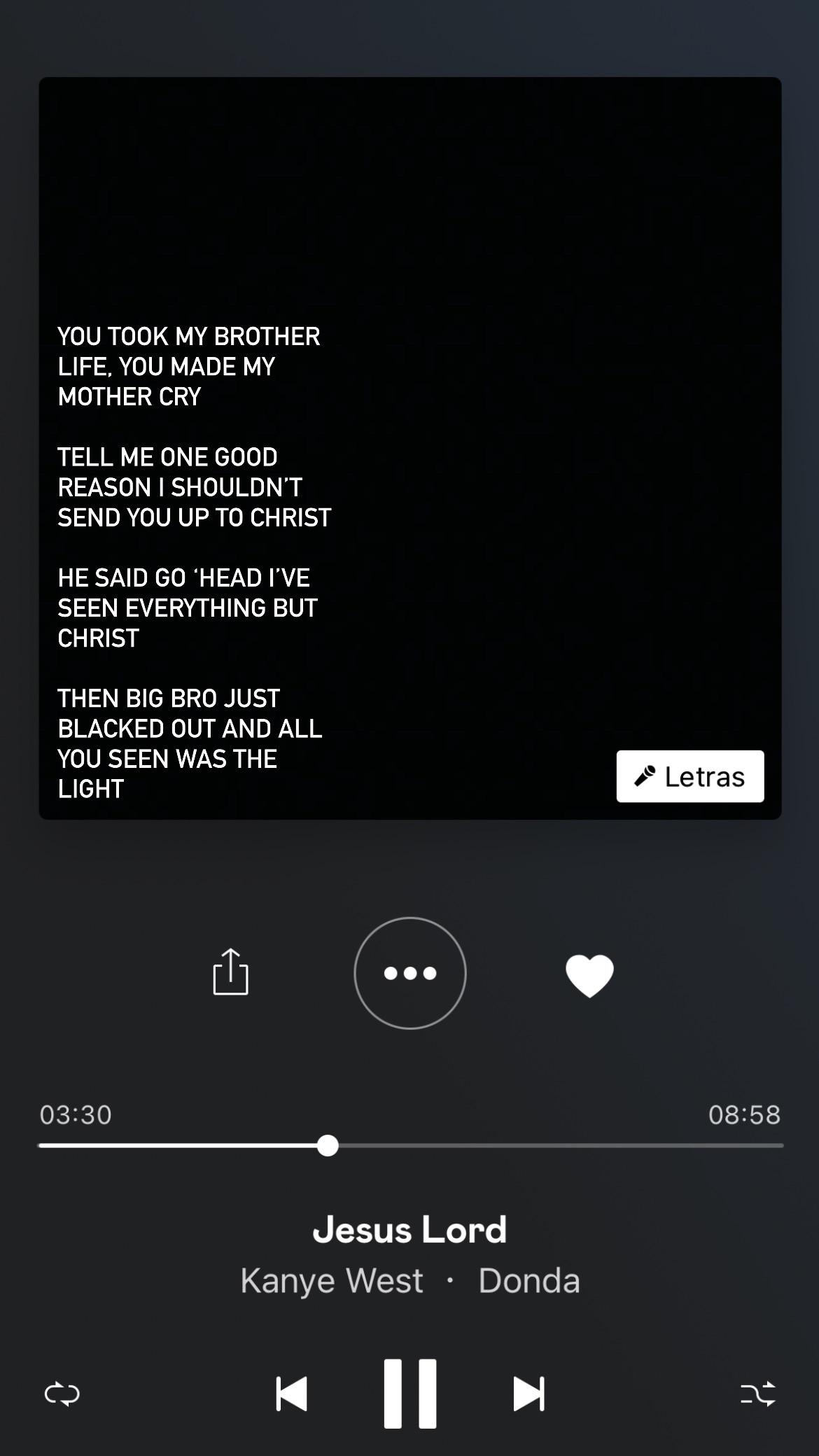Expand lyrics with the Letras control
The width and height of the screenshot is (819, 1456).
(x=689, y=776)
